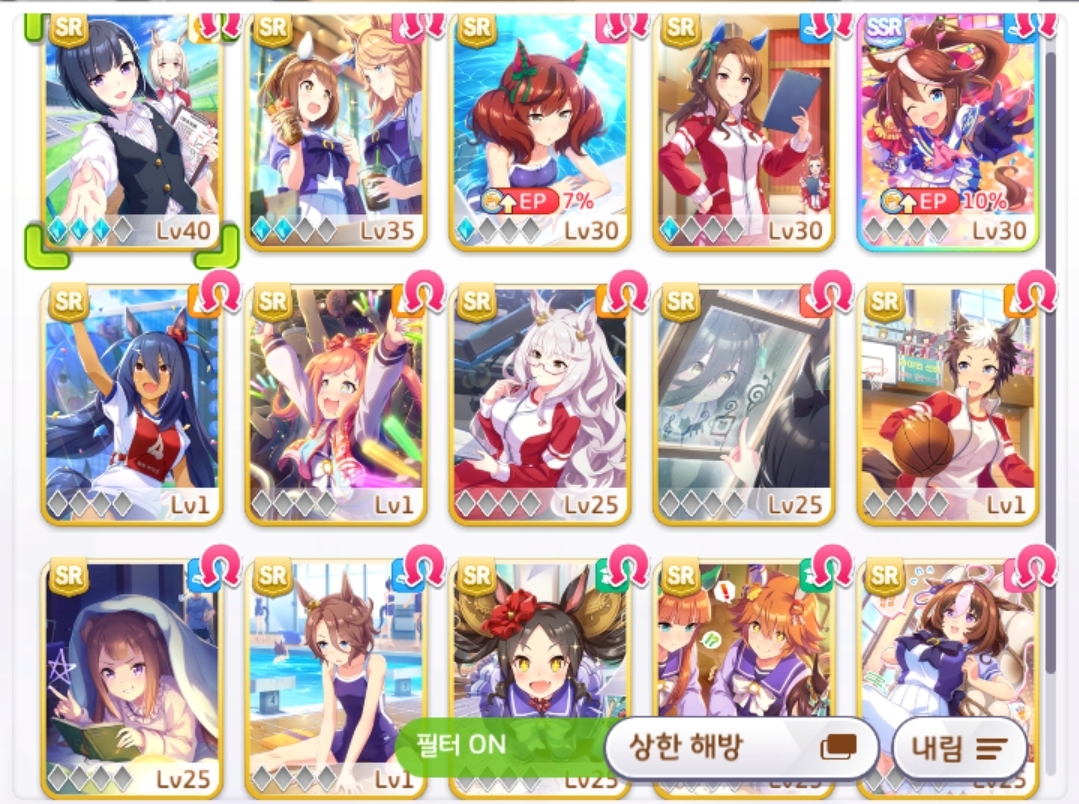Open the card of girl reading under blanket
1079x804 pixels.
point(132,665)
